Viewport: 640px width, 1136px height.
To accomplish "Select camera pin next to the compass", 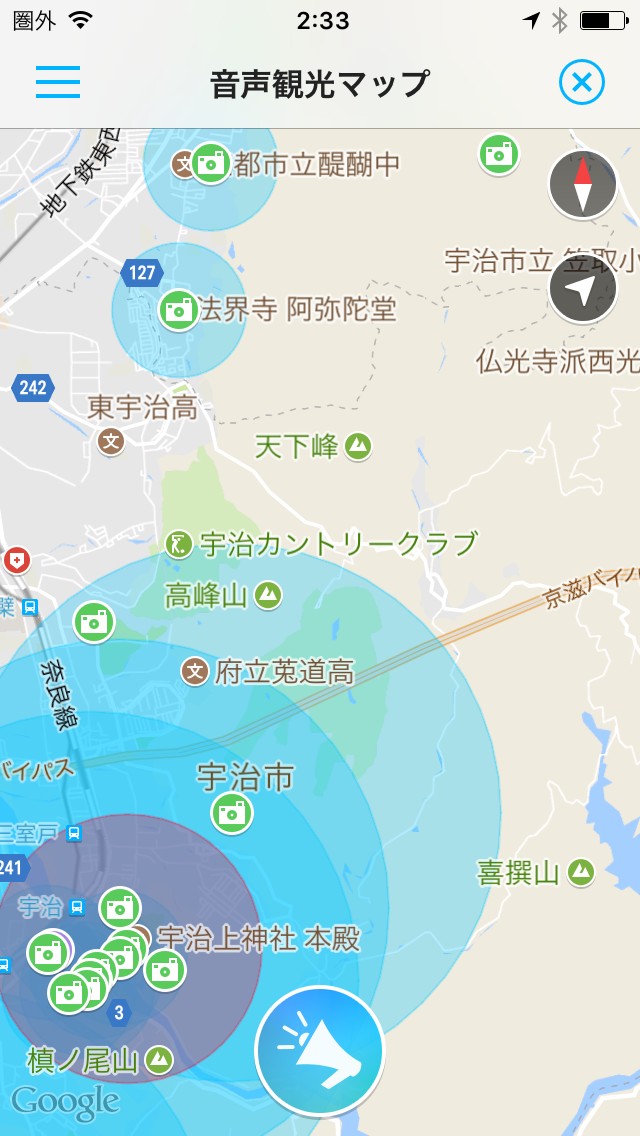I will [498, 154].
